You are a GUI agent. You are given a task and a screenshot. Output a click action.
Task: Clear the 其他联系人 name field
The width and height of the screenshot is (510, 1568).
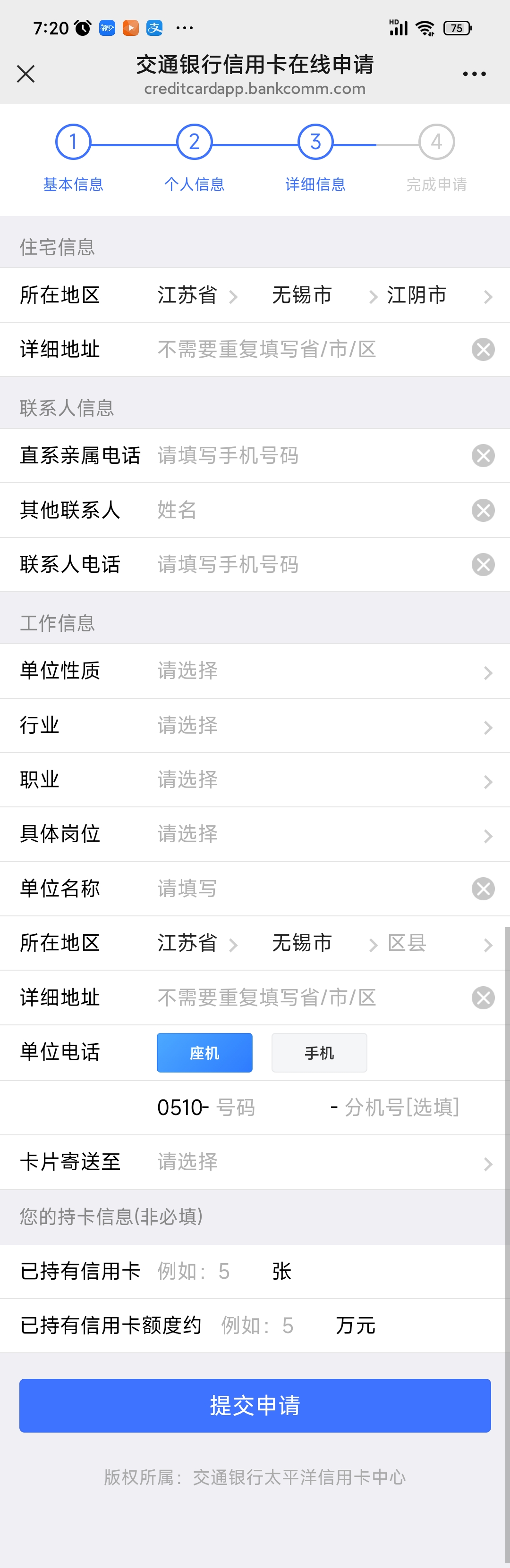(483, 510)
